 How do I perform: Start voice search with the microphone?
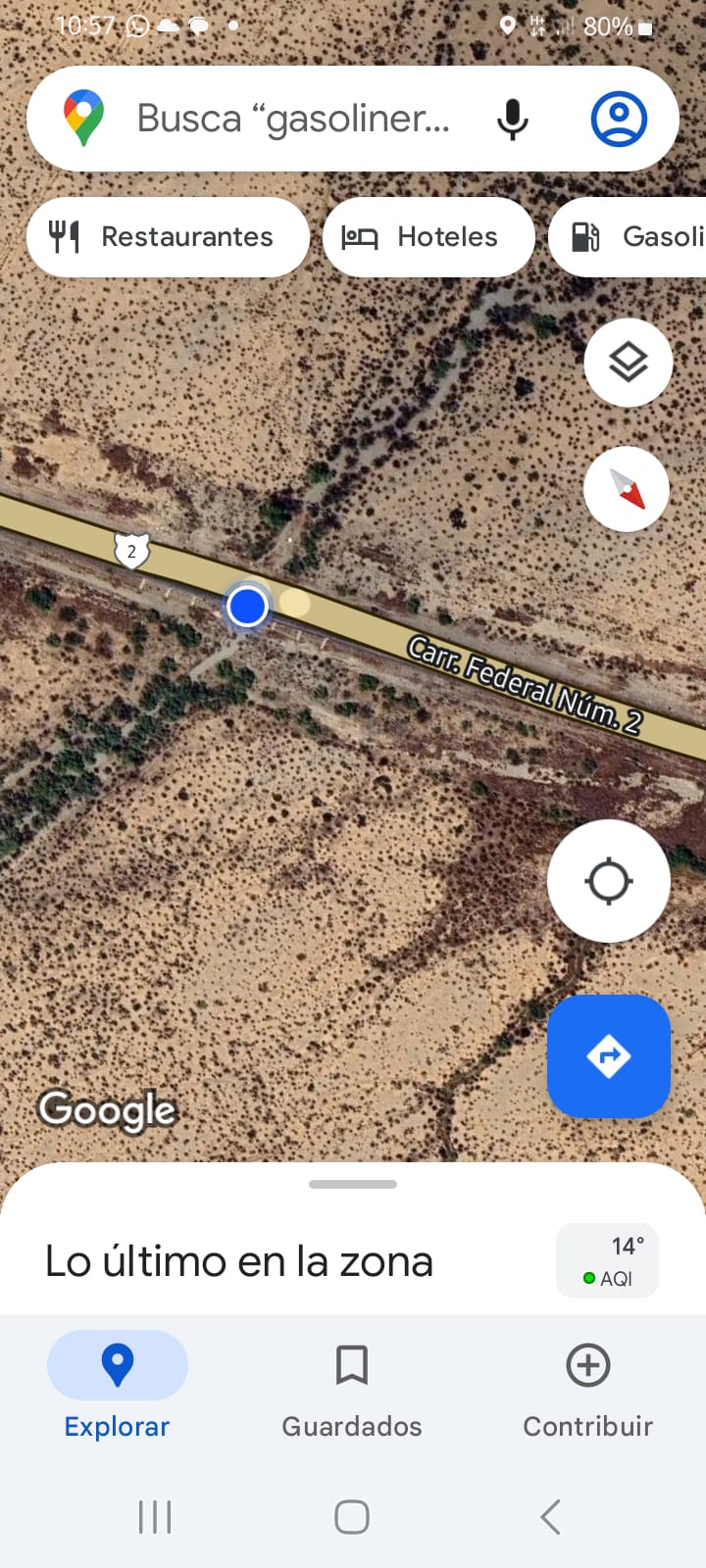click(512, 120)
